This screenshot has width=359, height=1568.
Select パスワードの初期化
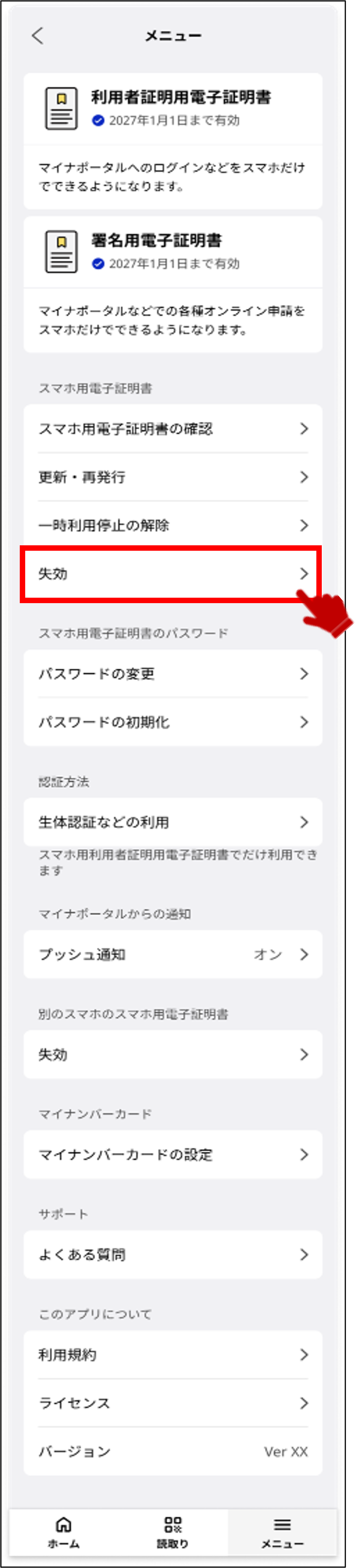tap(173, 723)
